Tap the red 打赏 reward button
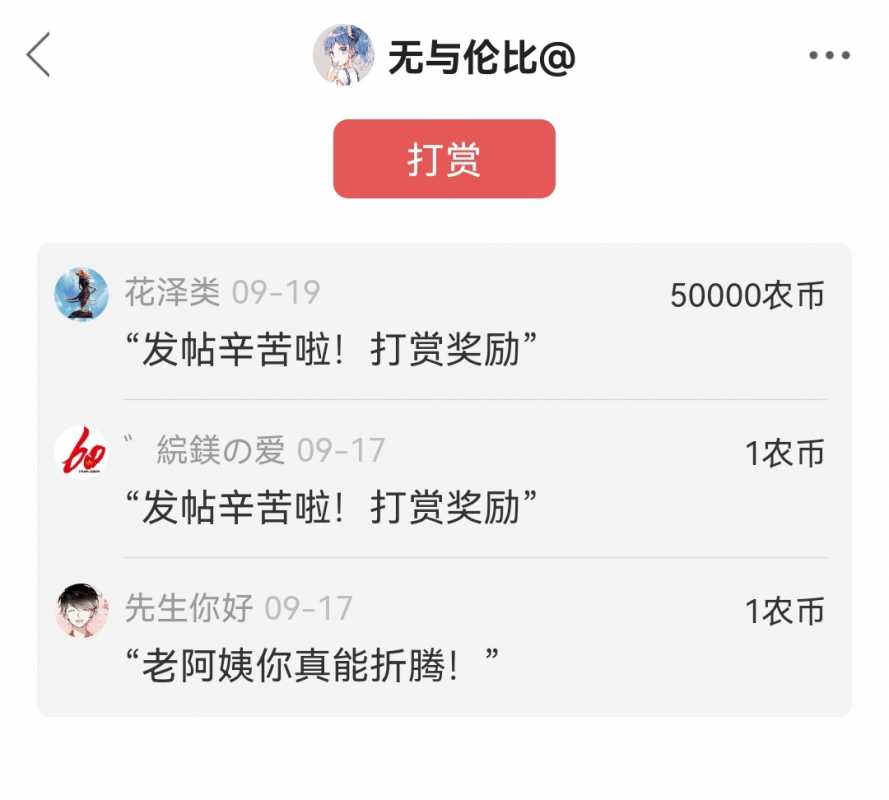The height and width of the screenshot is (800, 889). 444,159
